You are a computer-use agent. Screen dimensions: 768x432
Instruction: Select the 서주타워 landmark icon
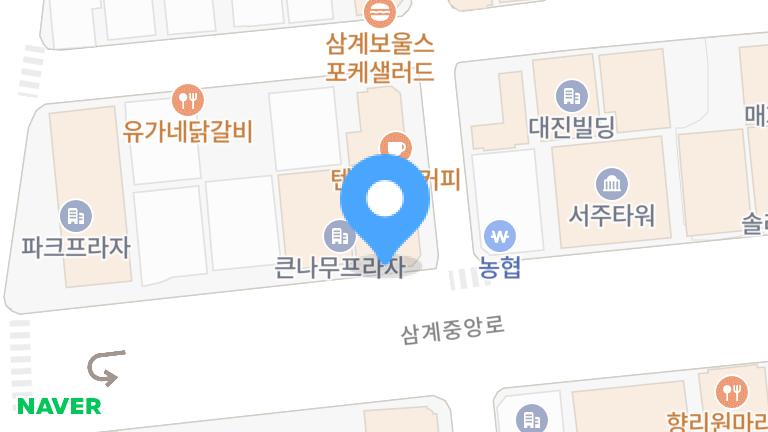(x=611, y=184)
